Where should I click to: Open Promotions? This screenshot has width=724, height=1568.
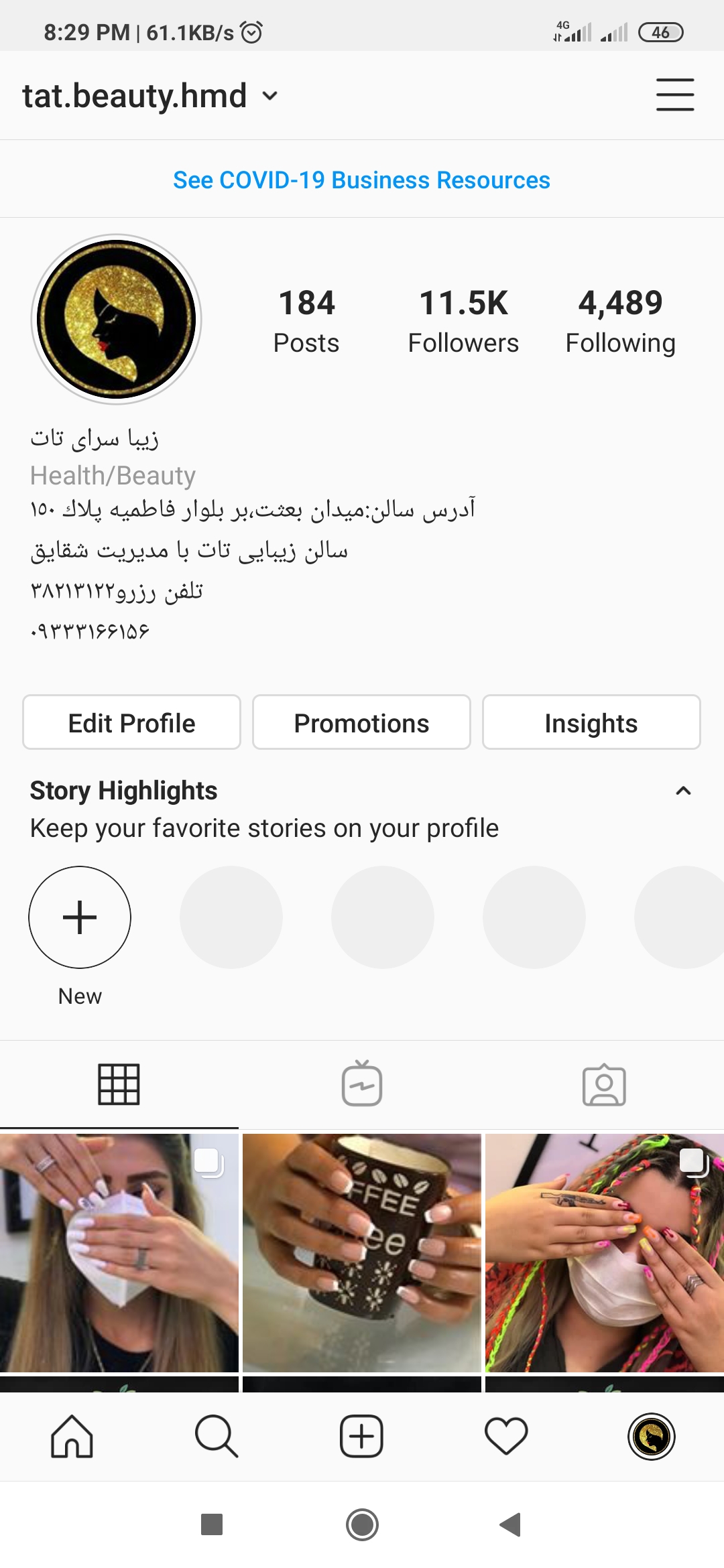(361, 722)
